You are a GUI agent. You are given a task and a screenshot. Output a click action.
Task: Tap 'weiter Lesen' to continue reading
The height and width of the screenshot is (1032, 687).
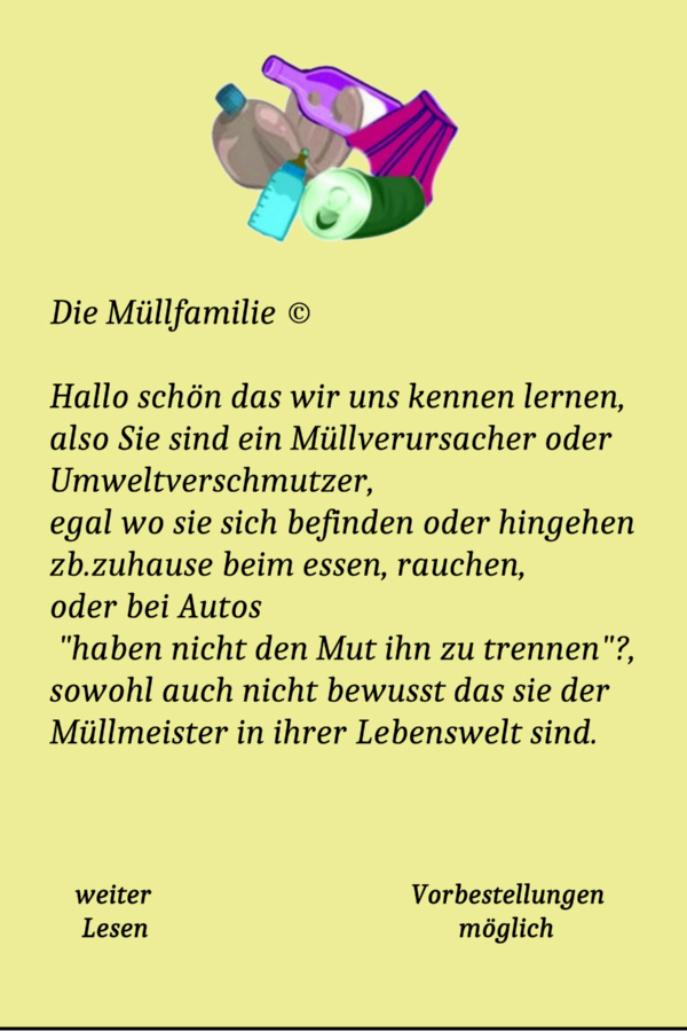tap(113, 911)
